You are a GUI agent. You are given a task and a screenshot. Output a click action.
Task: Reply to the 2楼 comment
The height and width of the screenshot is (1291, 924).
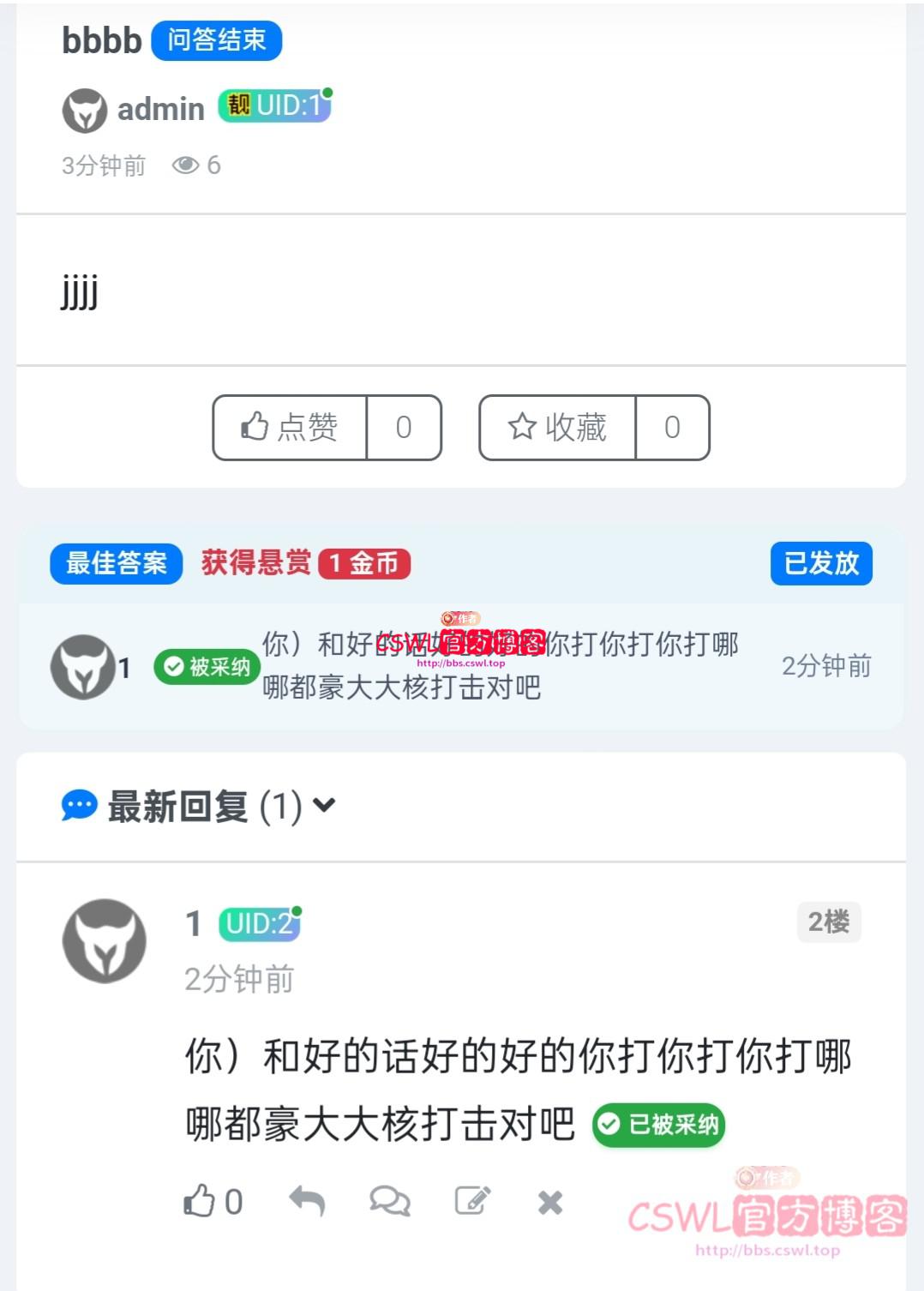[307, 1201]
